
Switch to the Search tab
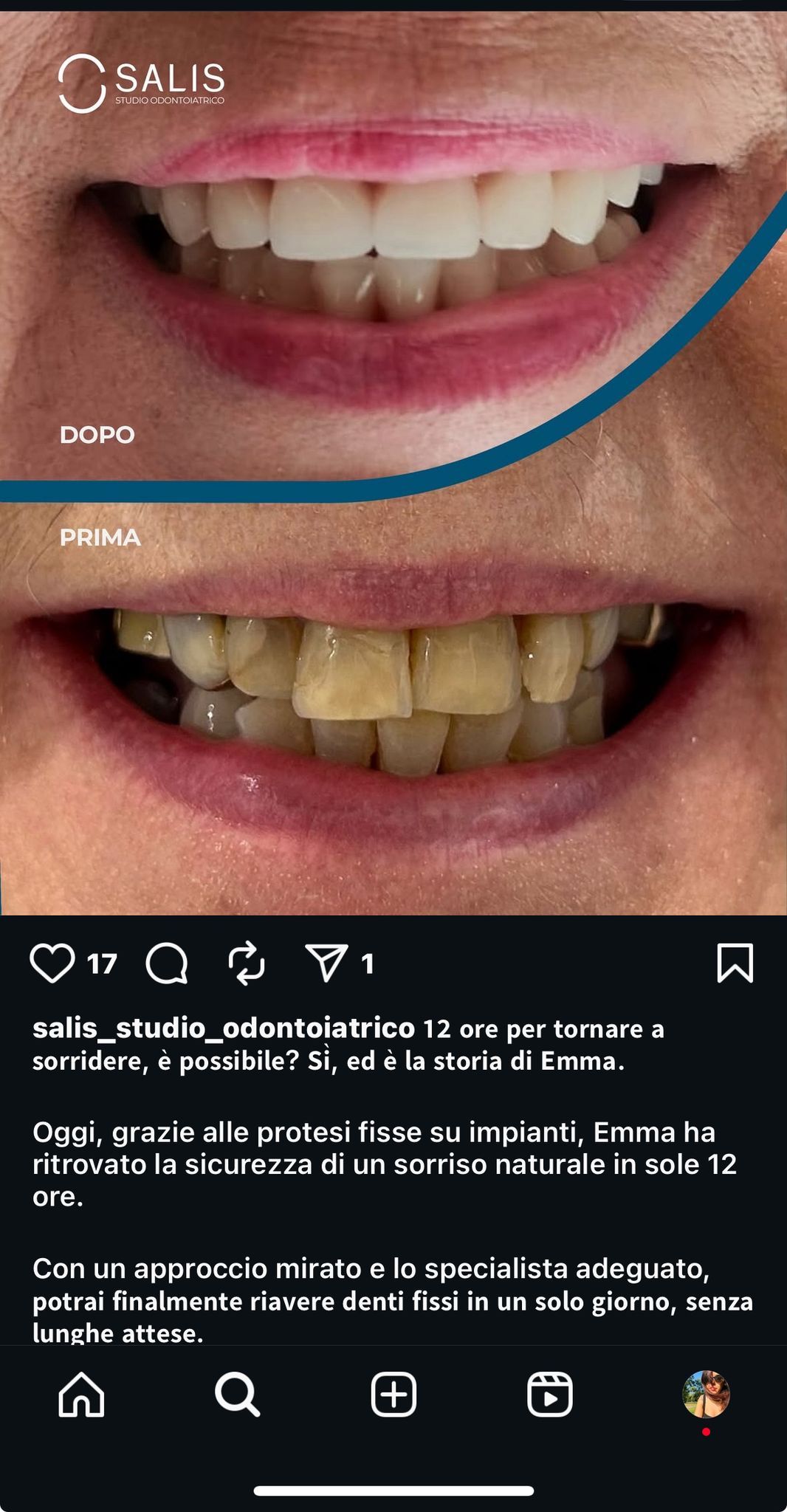237,1395
